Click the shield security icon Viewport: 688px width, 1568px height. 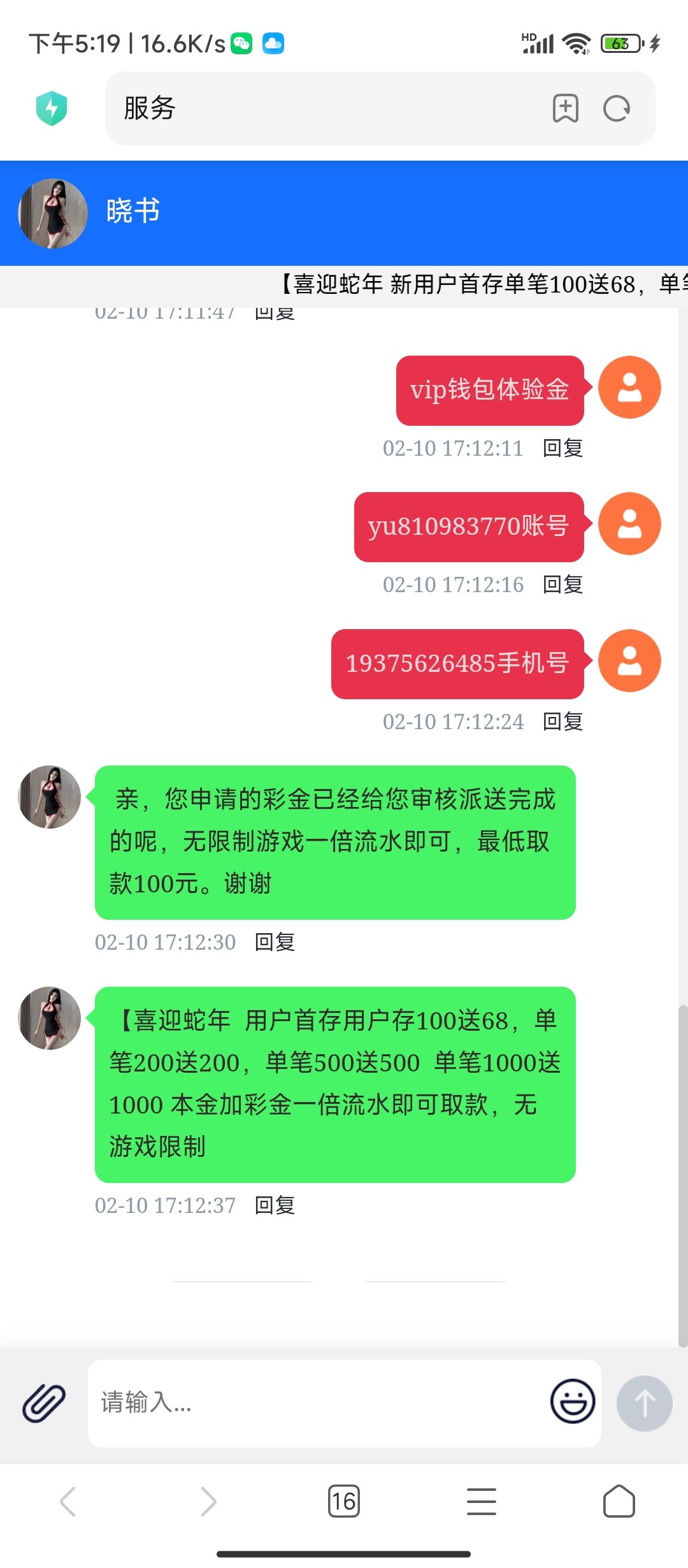pos(51,108)
